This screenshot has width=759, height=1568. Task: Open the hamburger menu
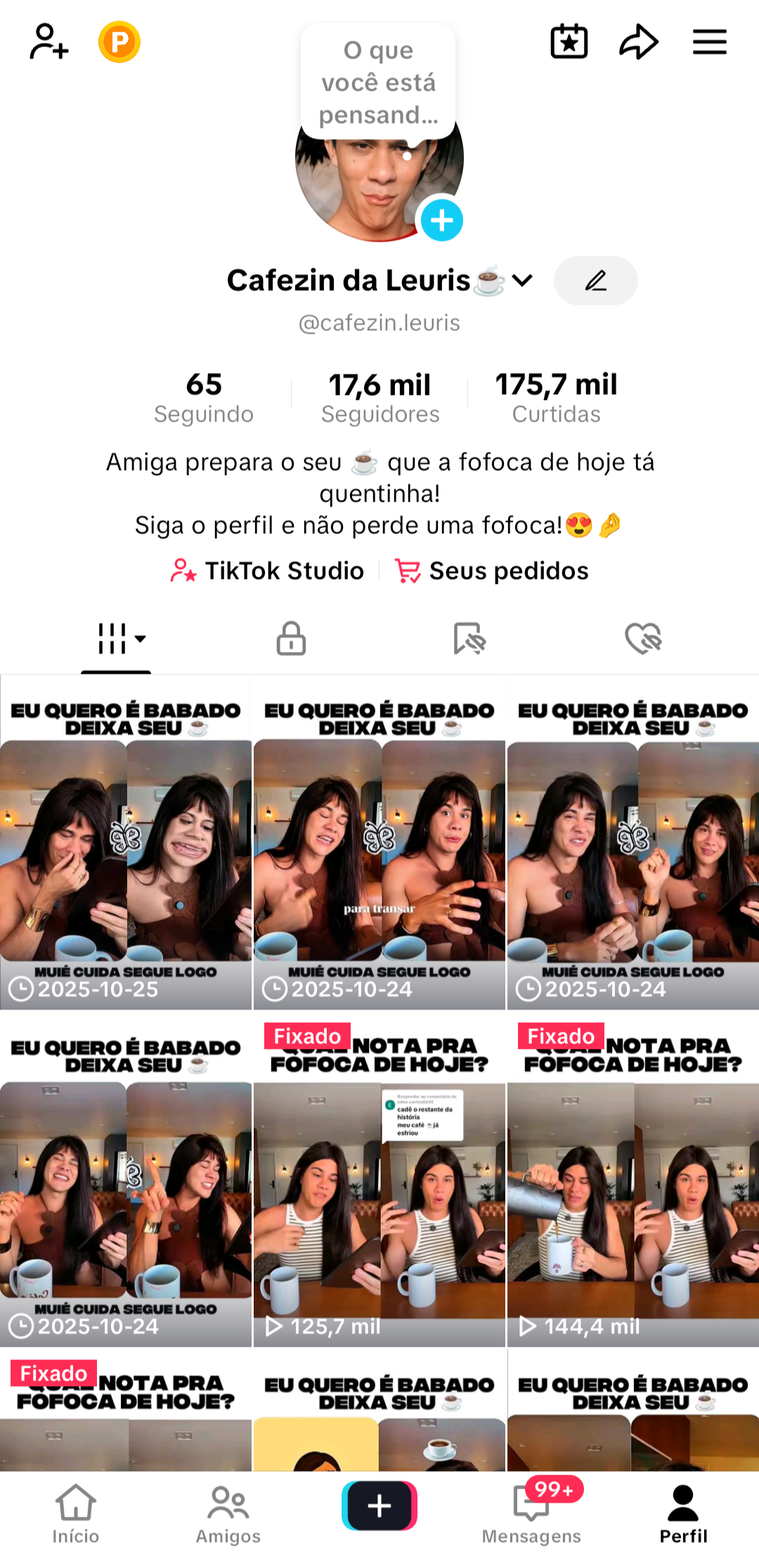coord(709,42)
